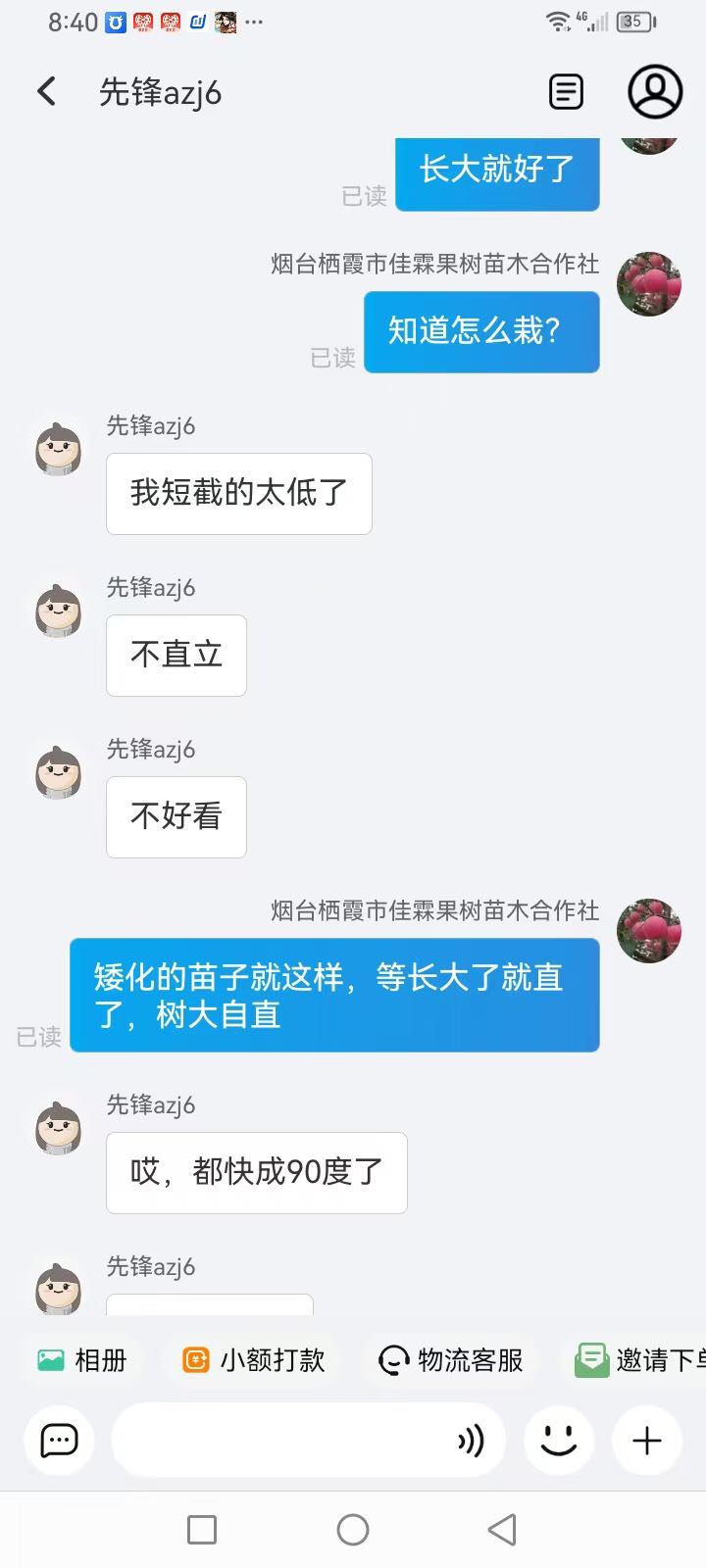Tap the 邀请下单 invite-to-order chip
The width and height of the screenshot is (706, 1568).
click(639, 1360)
